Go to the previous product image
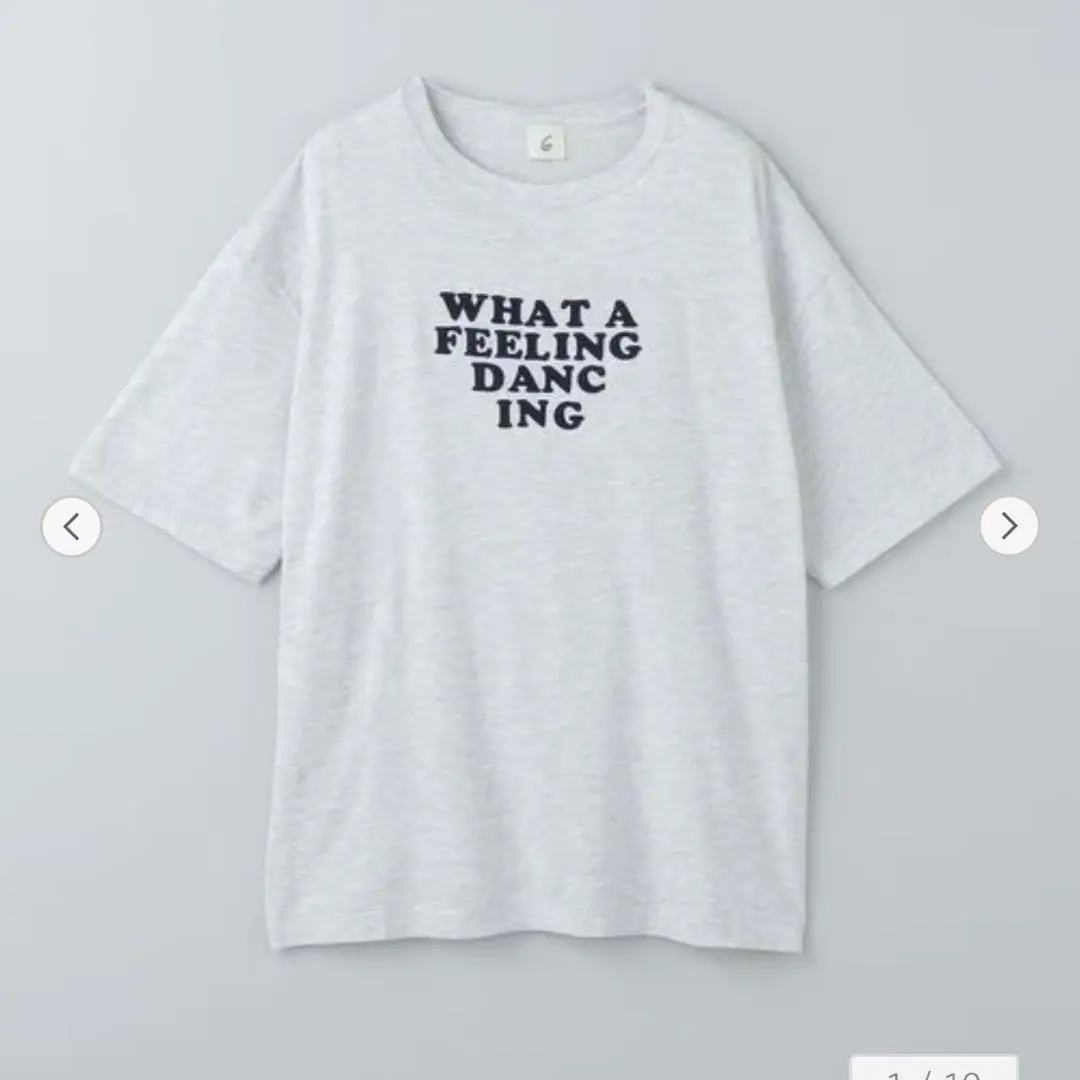Screen dimensions: 1080x1080 click(x=71, y=526)
